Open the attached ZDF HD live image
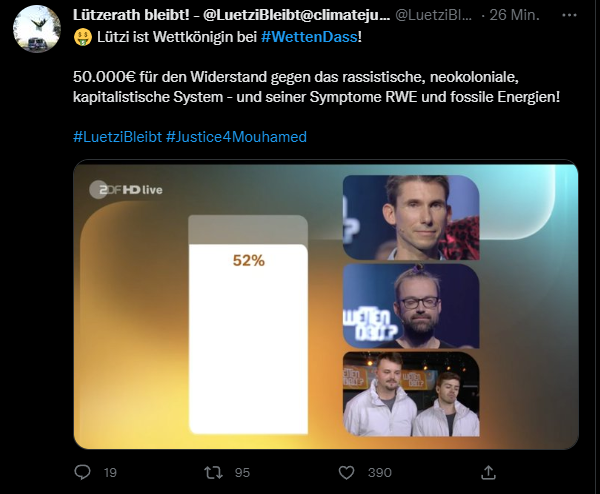 coord(326,305)
